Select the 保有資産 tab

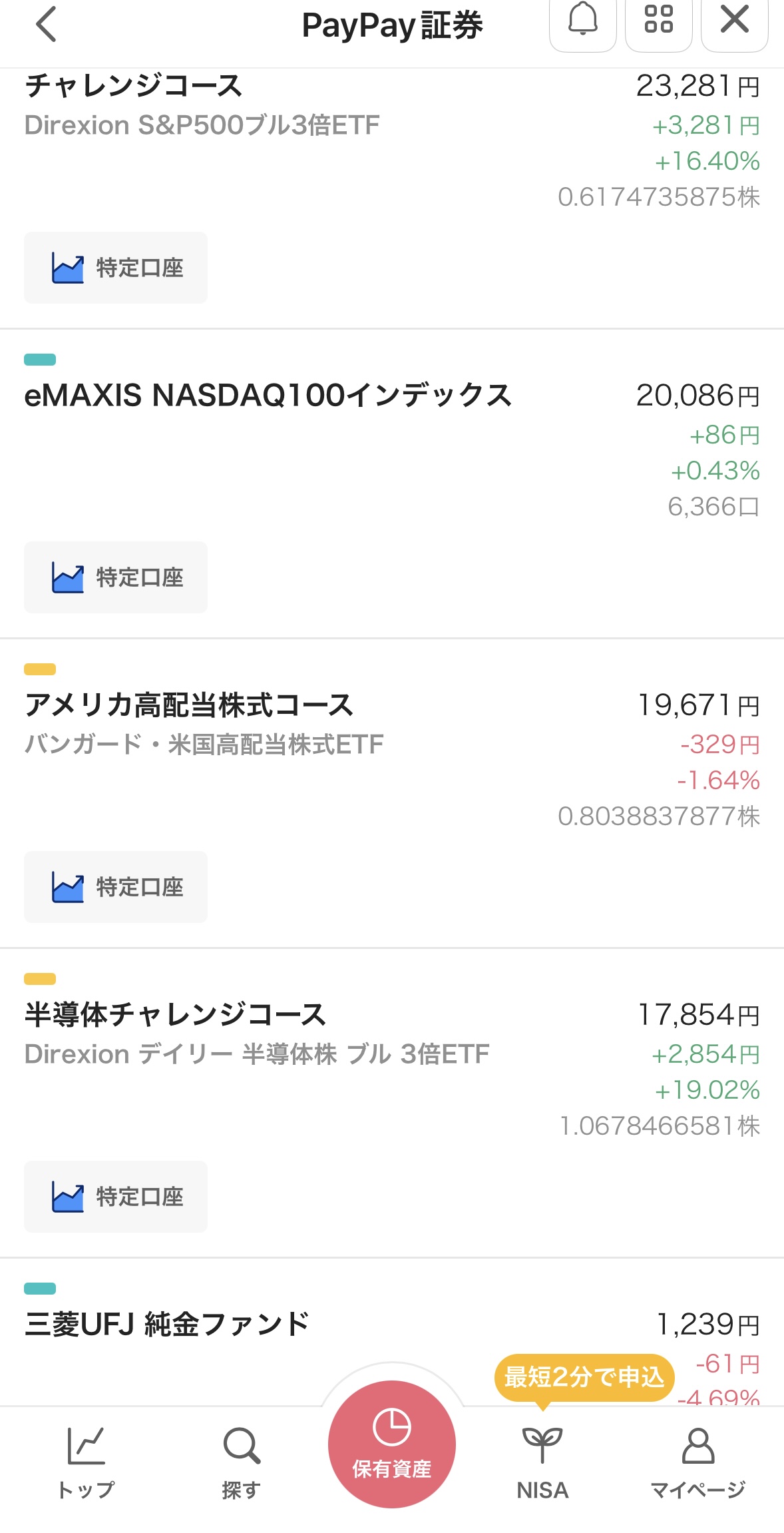(x=392, y=1444)
